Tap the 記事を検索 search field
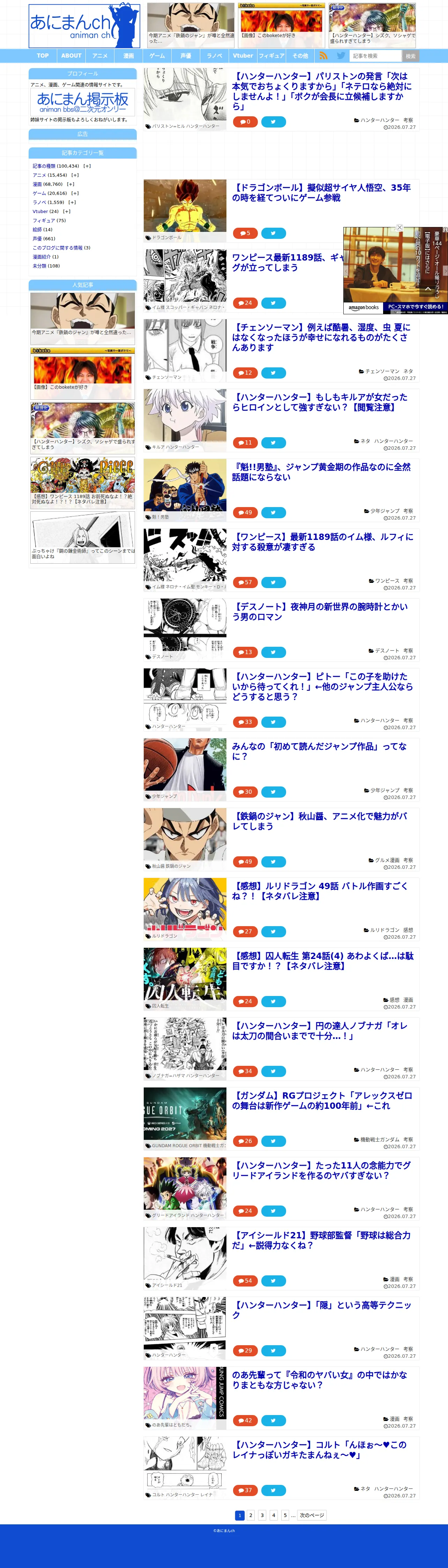Screen dimensions: 448x1568 [376, 56]
